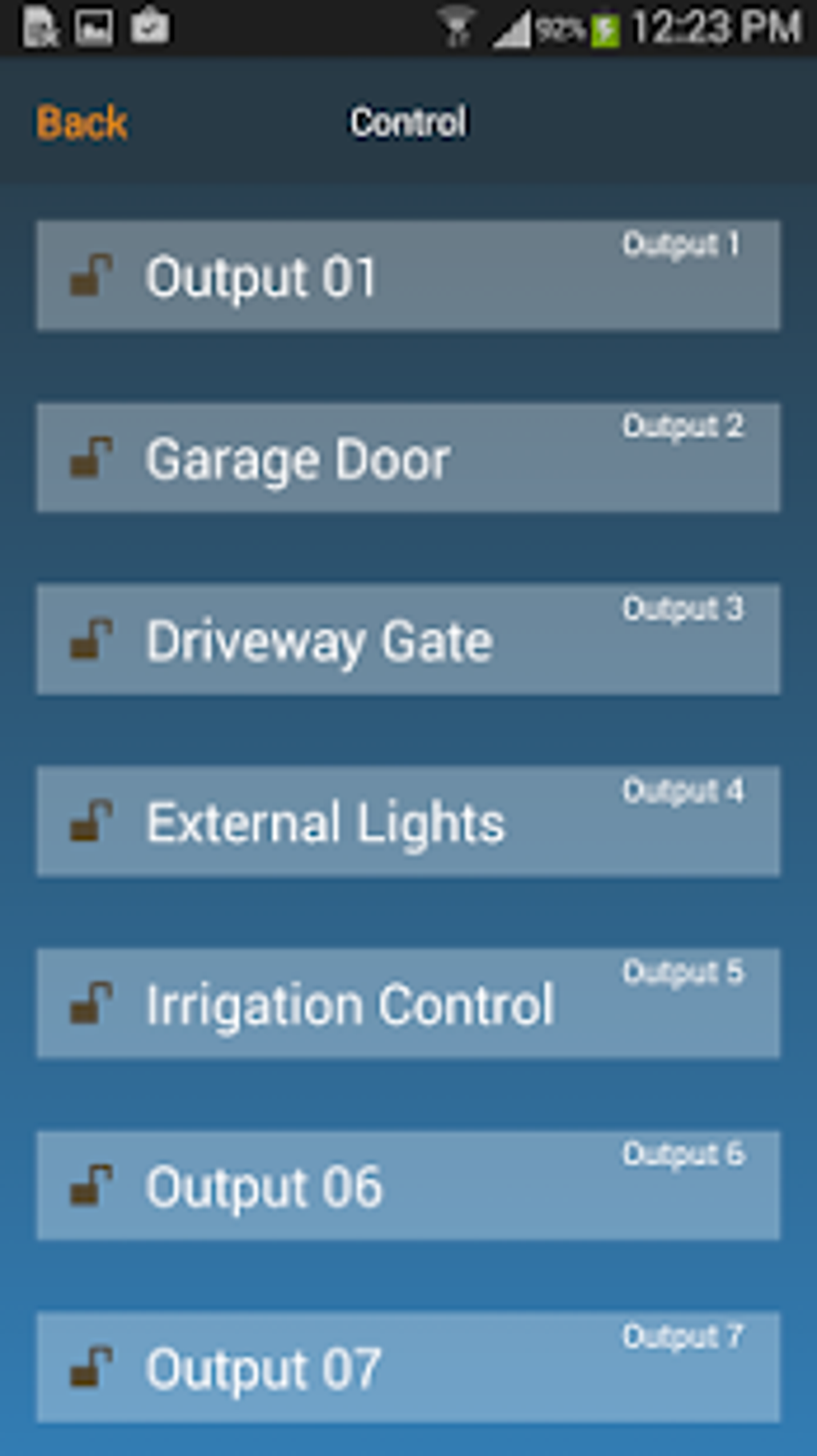Tap the External Lights output
Viewport: 817px width, 1456px height.
tap(408, 821)
